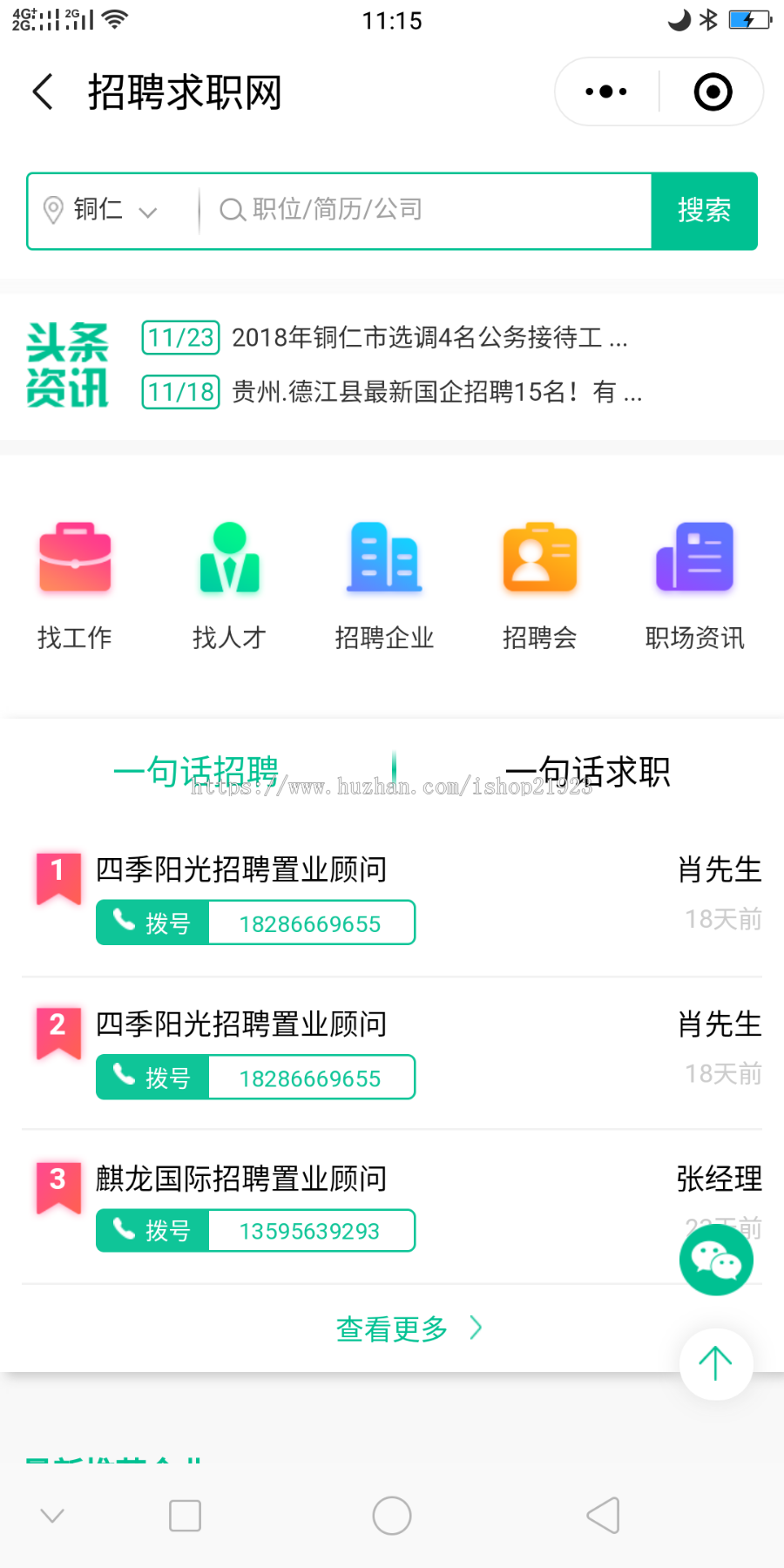Tap the green 搜索 button

[704, 211]
